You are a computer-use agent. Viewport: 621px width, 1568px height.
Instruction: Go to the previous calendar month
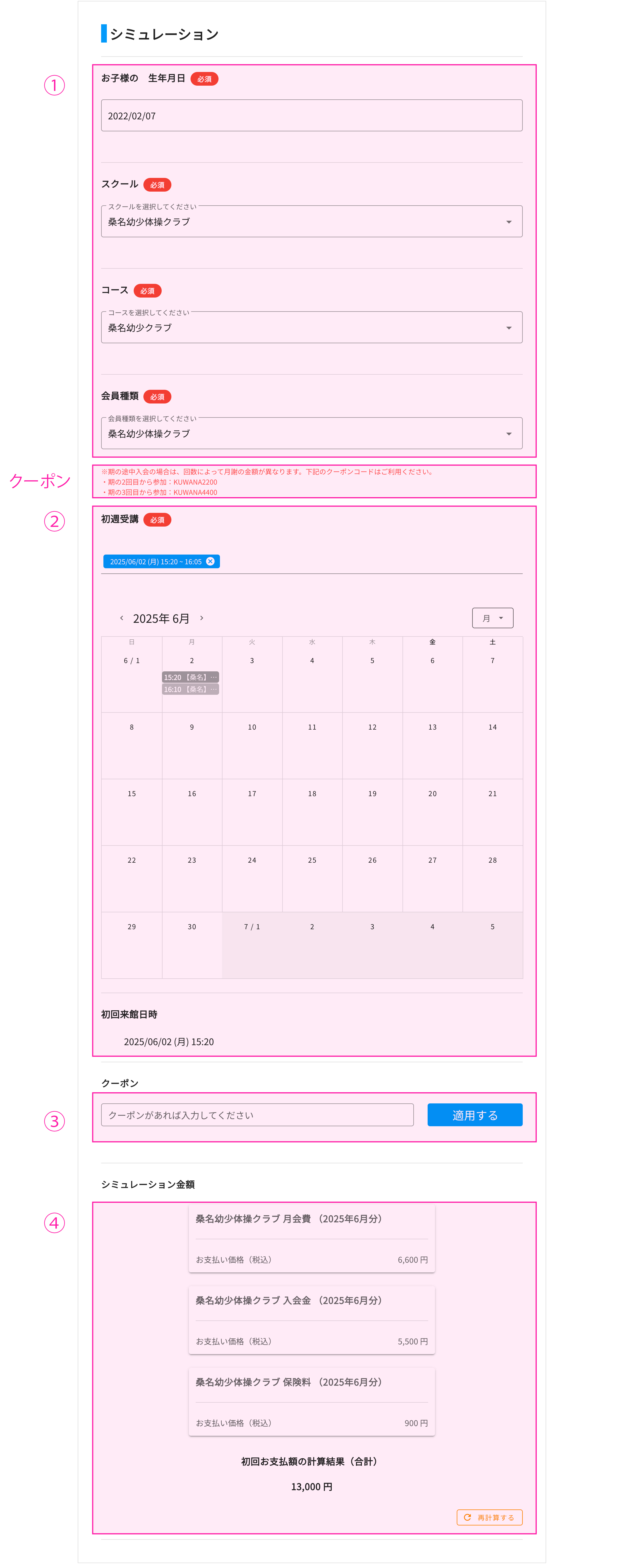(x=122, y=618)
